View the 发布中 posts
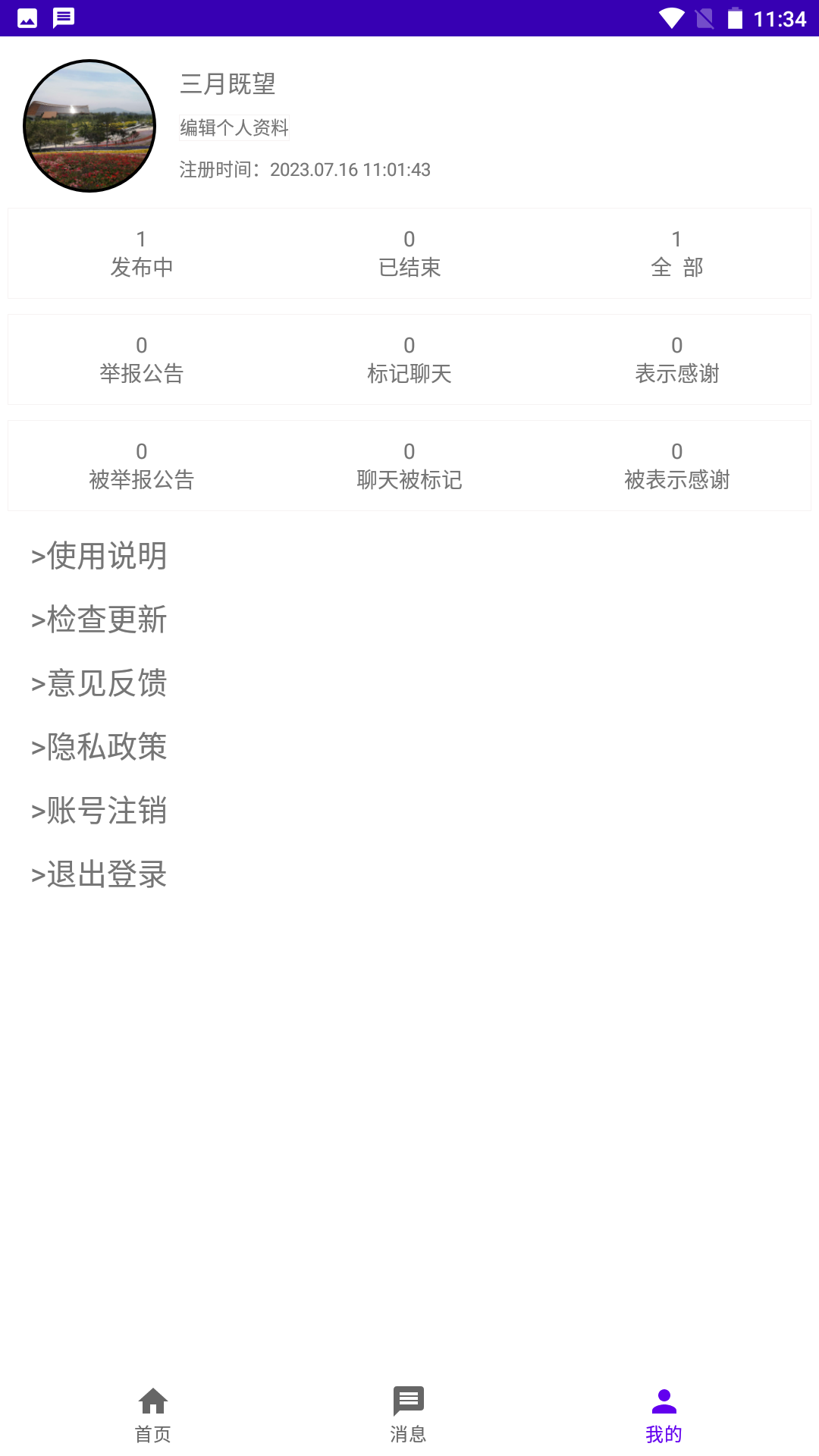This screenshot has height=1456, width=819. [142, 253]
